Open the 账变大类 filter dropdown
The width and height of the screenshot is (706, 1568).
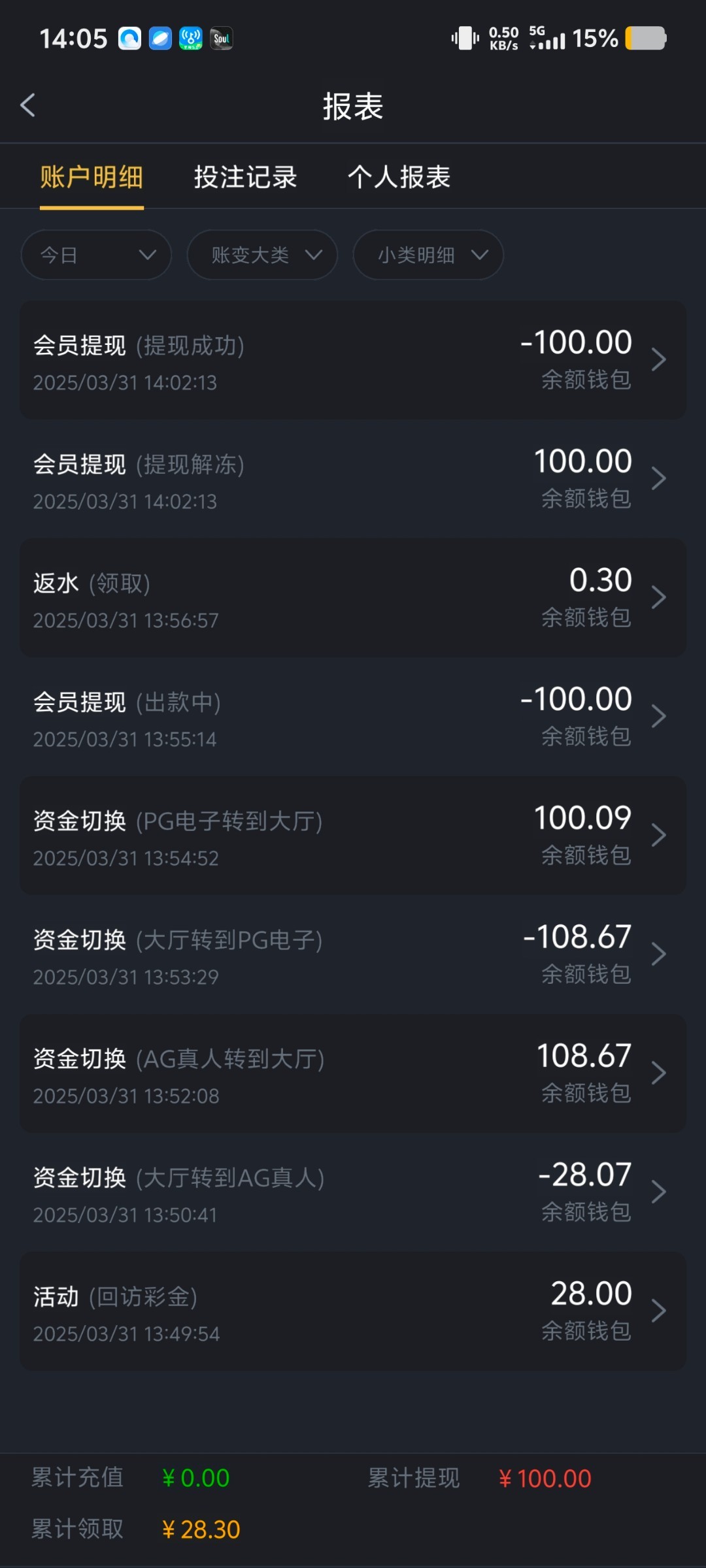click(x=262, y=255)
